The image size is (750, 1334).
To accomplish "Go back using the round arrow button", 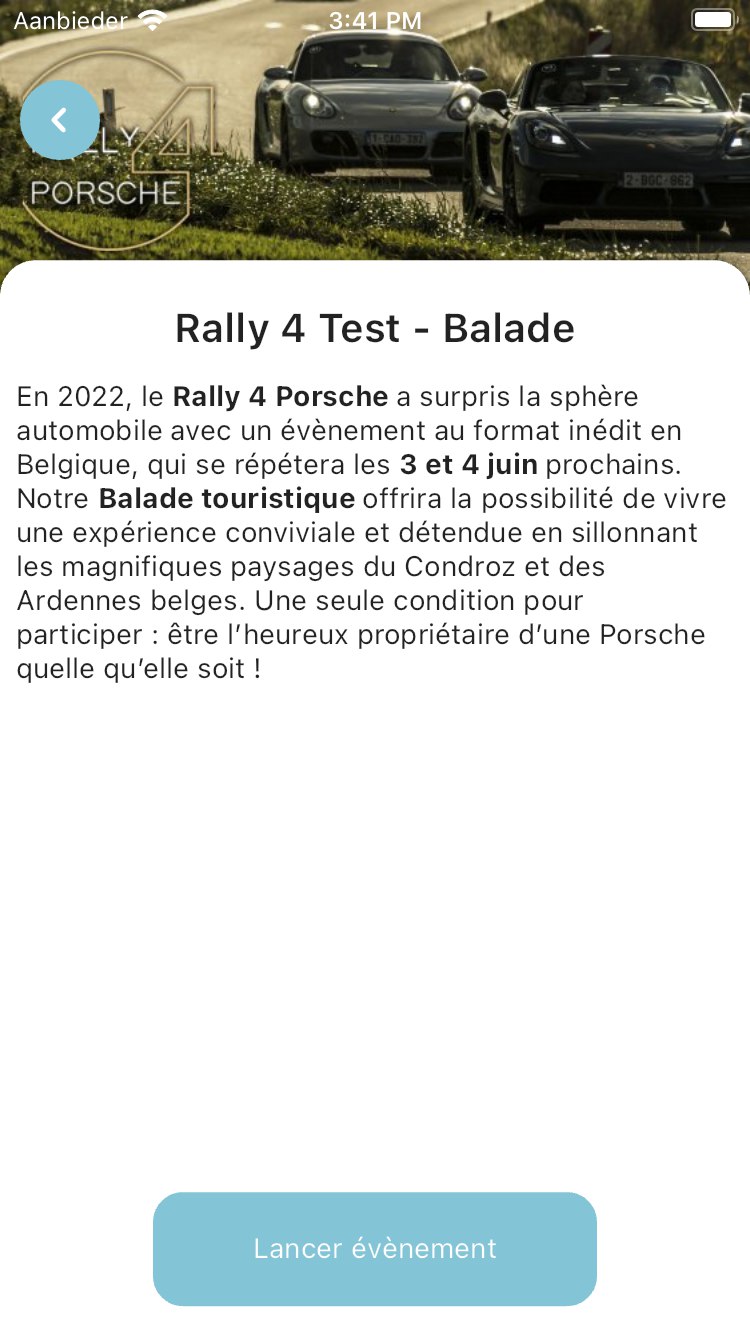I will point(60,120).
